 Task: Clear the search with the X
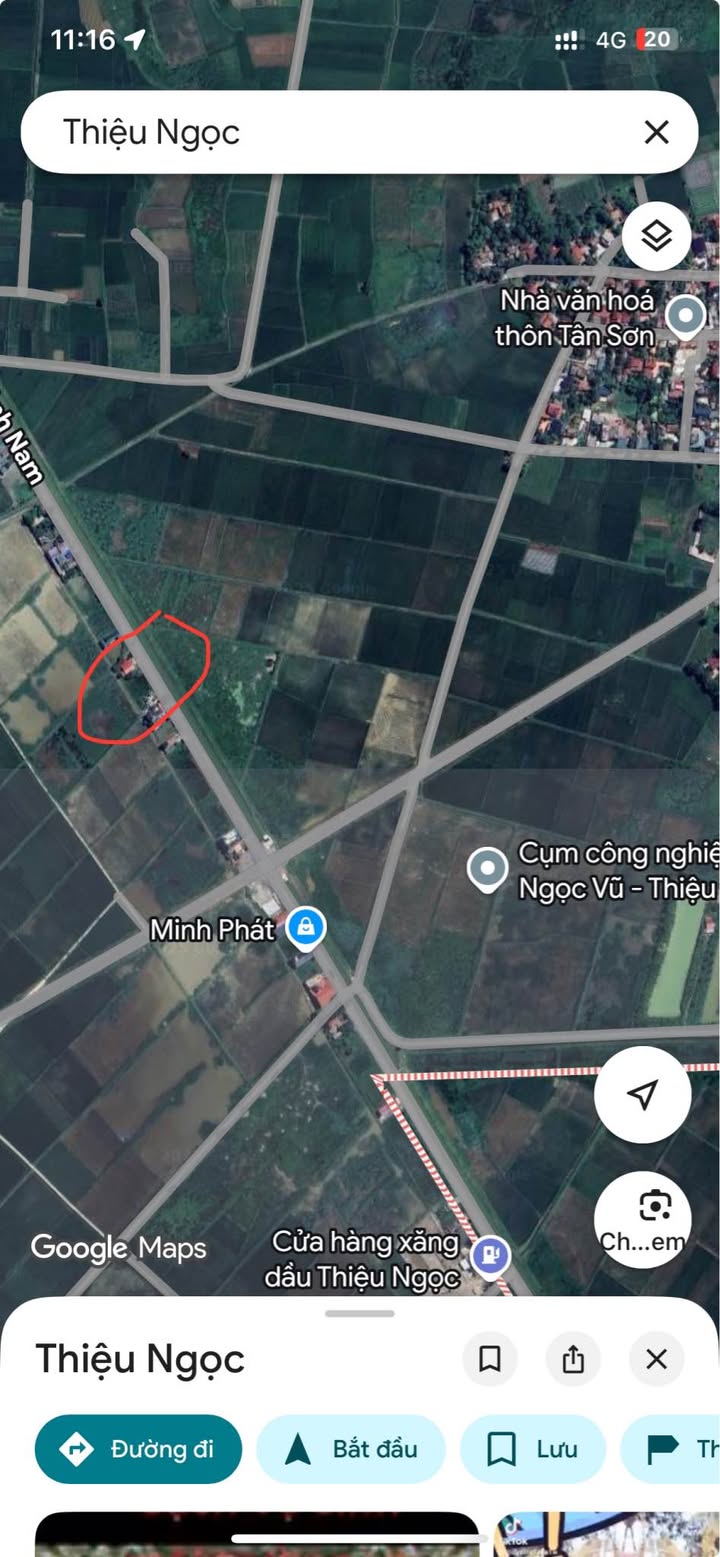click(656, 133)
